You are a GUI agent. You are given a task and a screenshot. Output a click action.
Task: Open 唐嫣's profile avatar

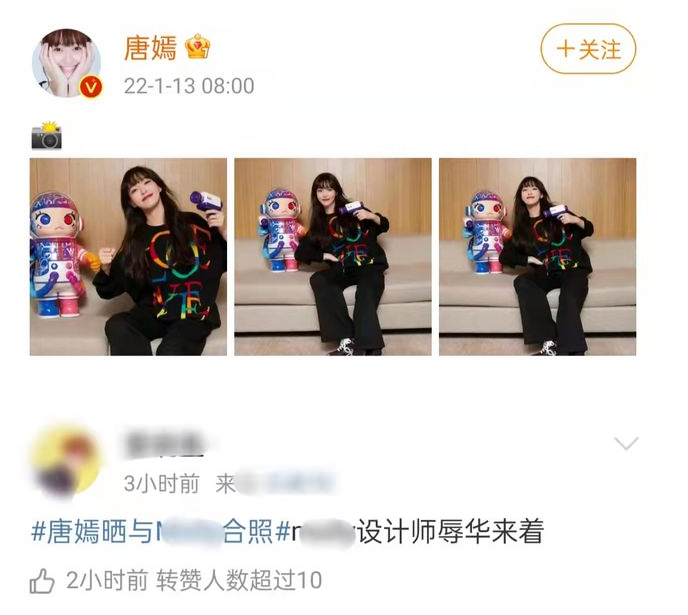[x=67, y=64]
